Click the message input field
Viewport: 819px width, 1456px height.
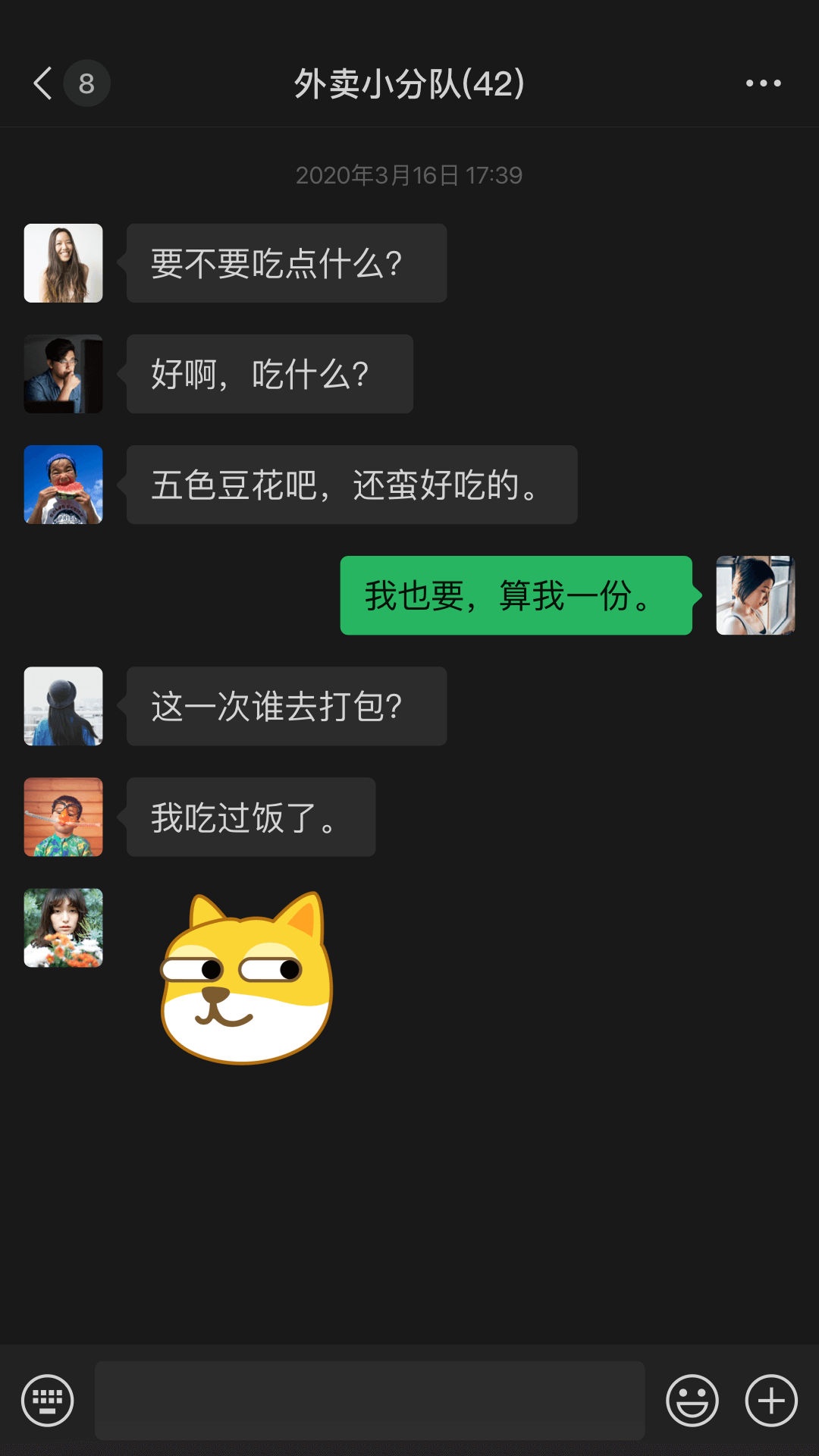tap(369, 1401)
